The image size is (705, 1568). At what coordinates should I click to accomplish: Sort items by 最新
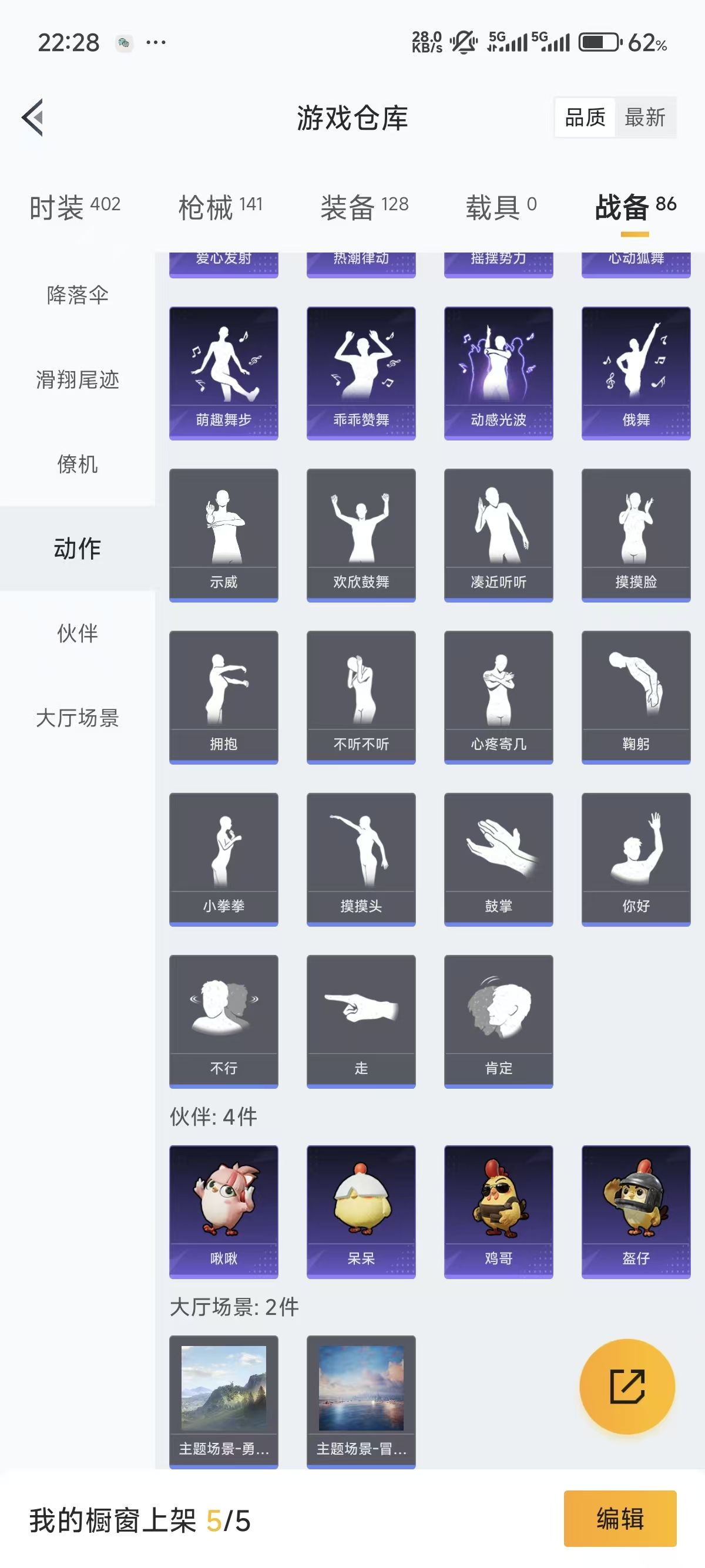click(x=644, y=117)
